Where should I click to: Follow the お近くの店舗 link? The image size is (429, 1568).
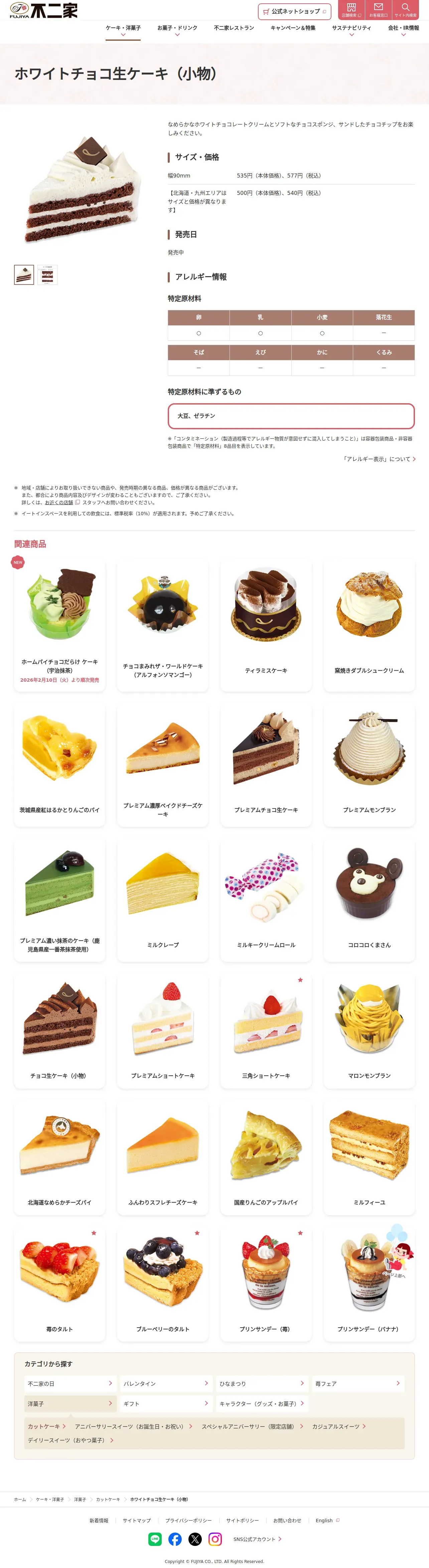tap(59, 503)
